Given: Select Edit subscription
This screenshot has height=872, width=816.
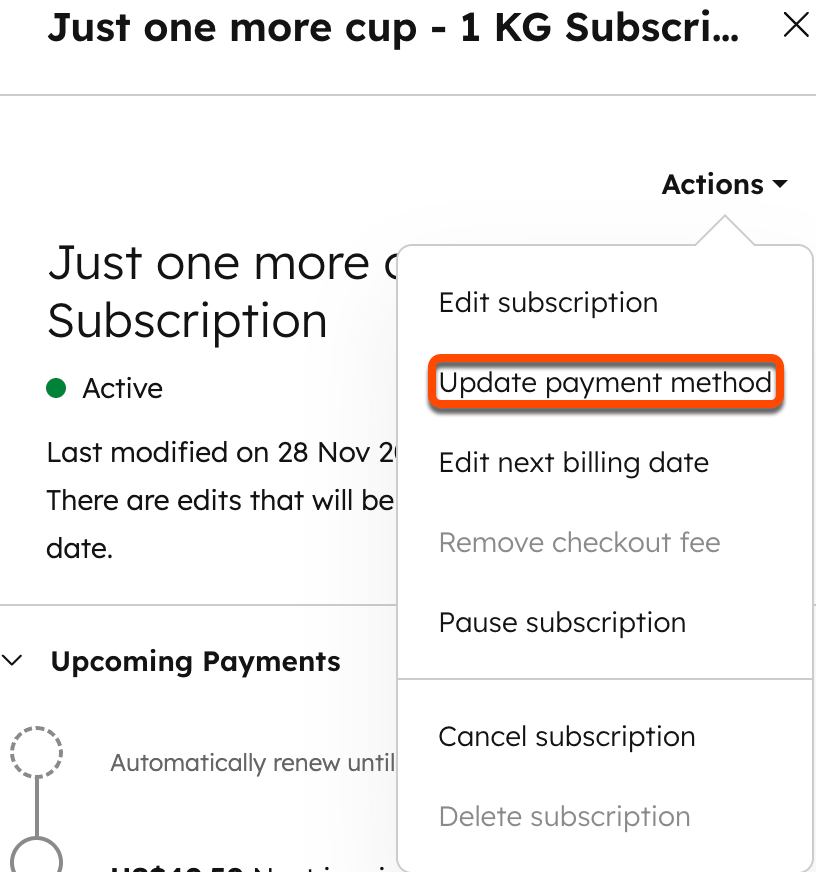Looking at the screenshot, I should (x=548, y=303).
